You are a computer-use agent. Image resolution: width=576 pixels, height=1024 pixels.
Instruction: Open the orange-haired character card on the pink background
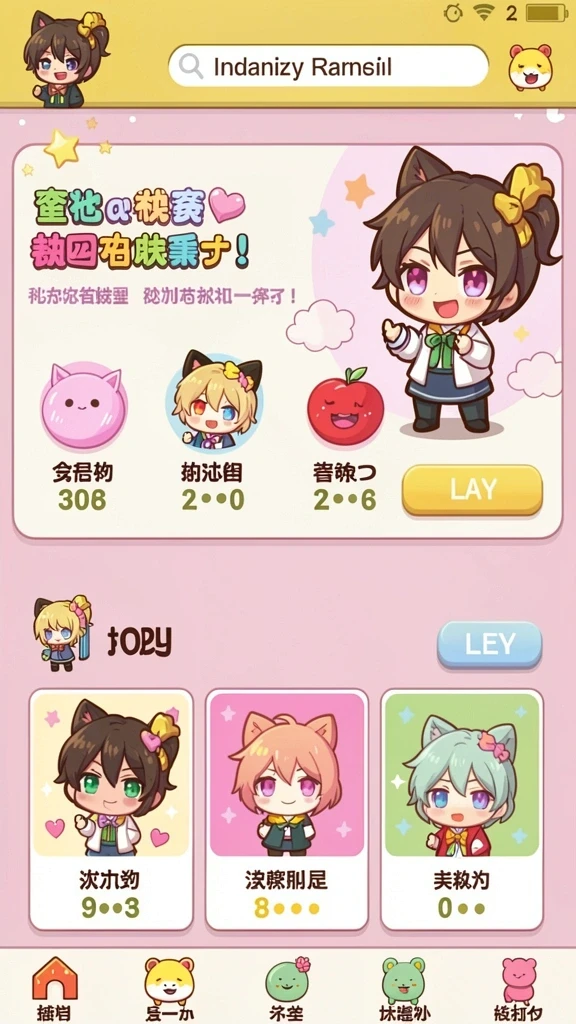pos(287,809)
